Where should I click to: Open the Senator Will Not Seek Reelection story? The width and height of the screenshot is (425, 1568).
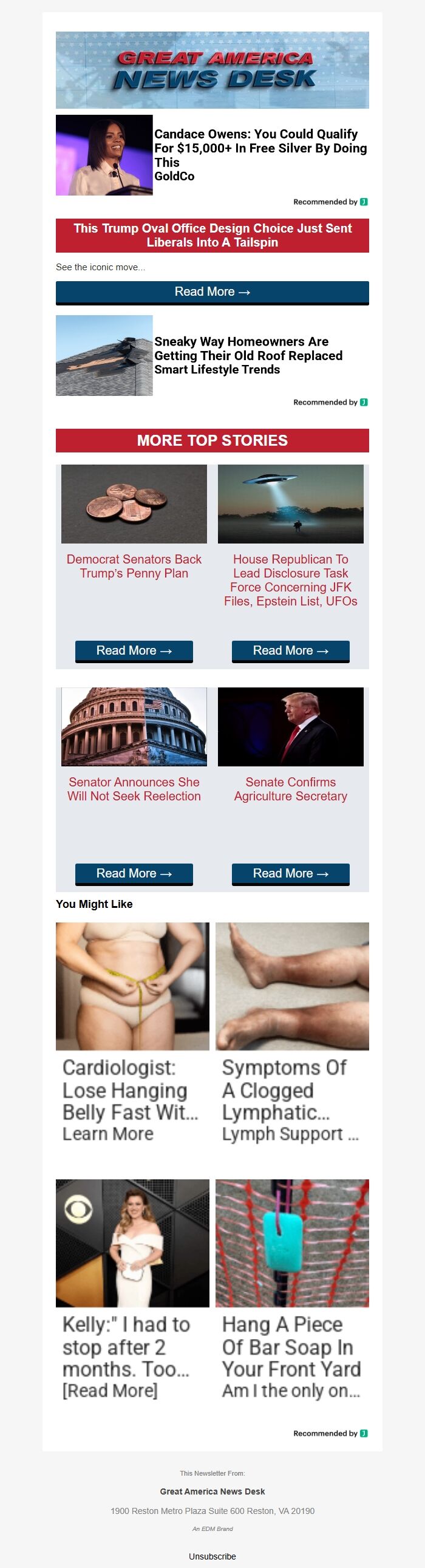[134, 789]
